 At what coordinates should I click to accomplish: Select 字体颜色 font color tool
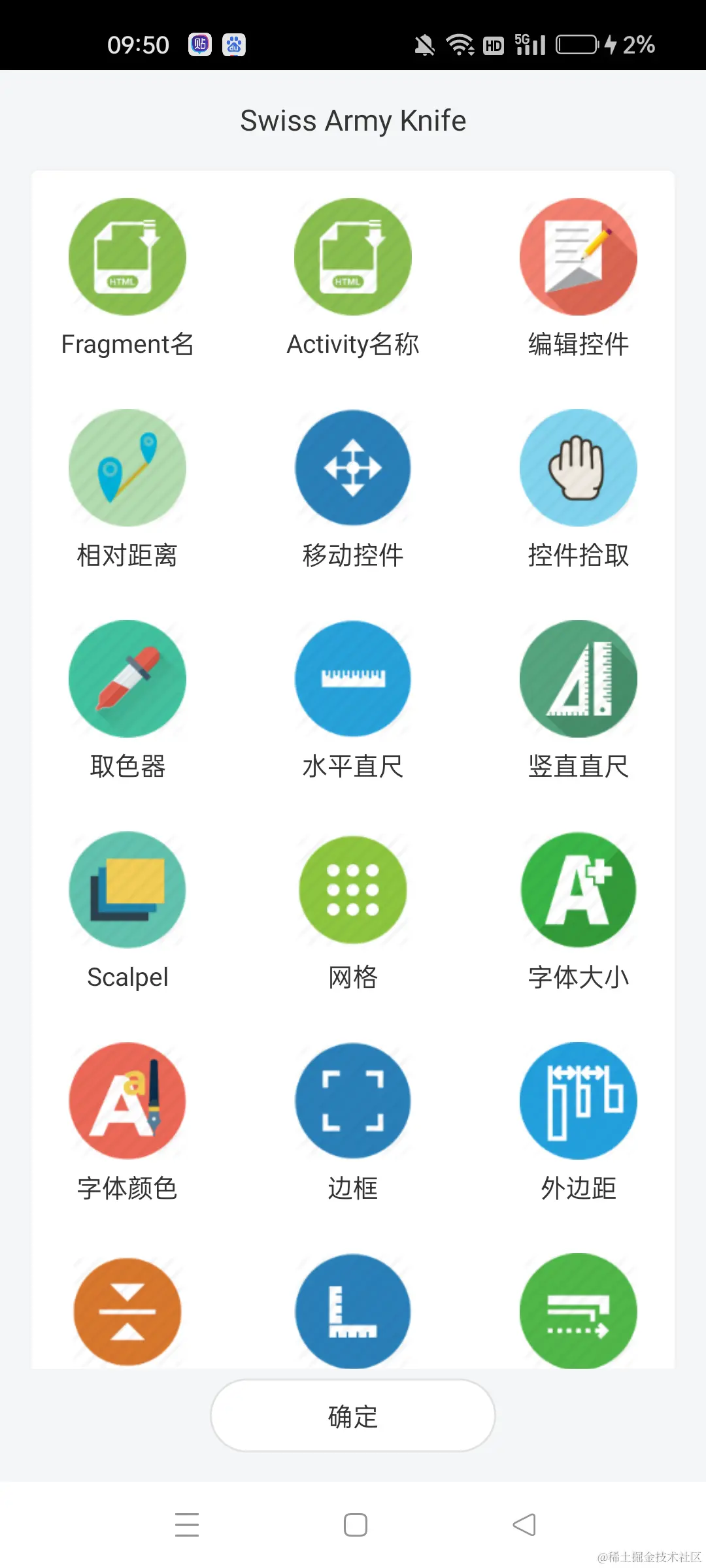coord(127,1101)
